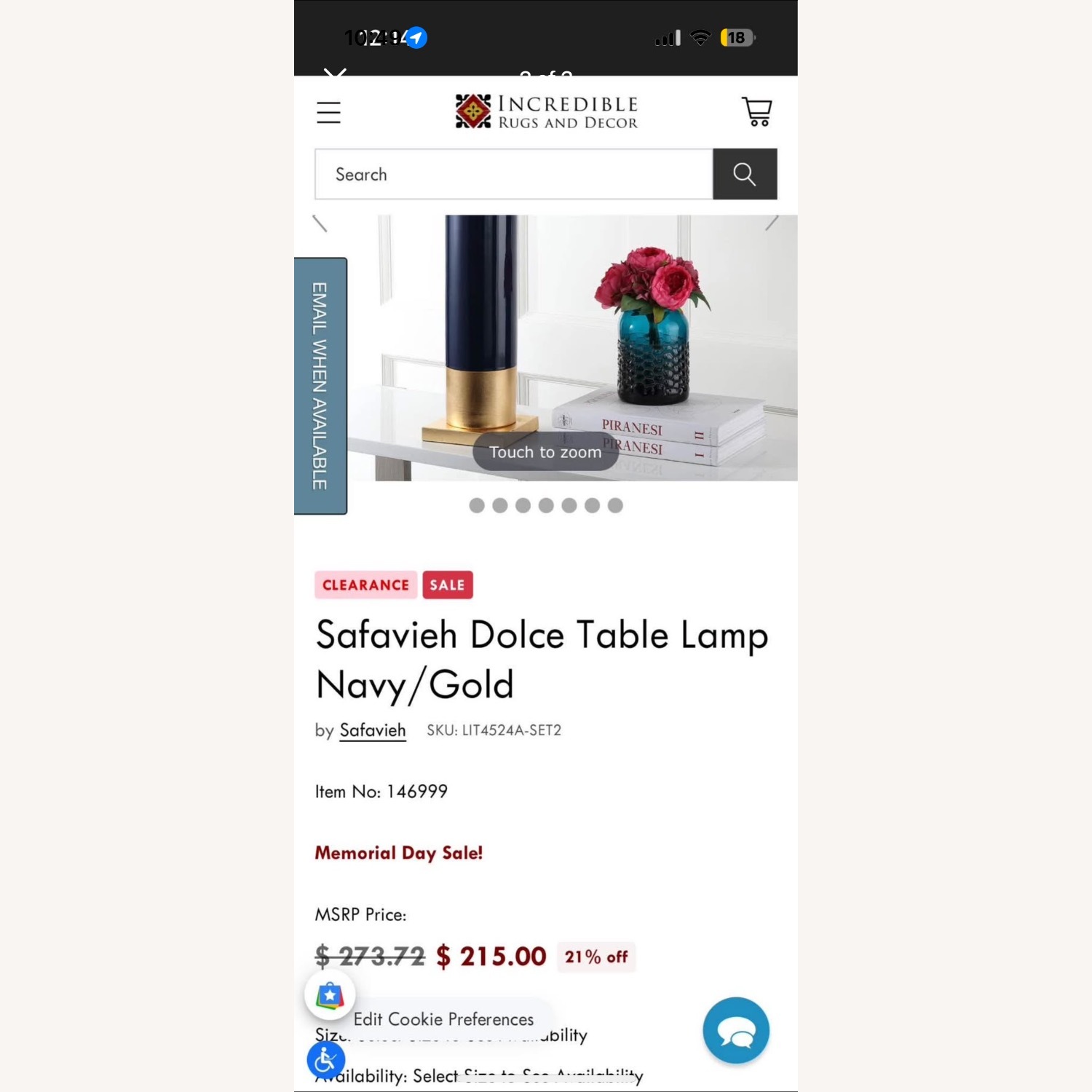Open accessibility options
The image size is (1092, 1092).
point(325,1060)
